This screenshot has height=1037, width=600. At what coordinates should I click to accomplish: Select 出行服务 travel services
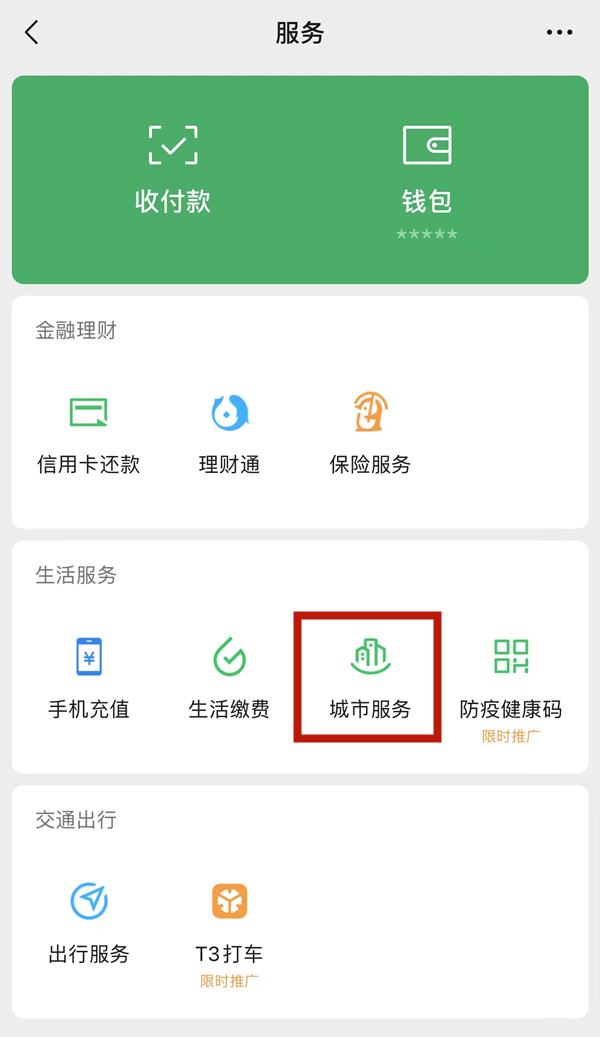(89, 920)
